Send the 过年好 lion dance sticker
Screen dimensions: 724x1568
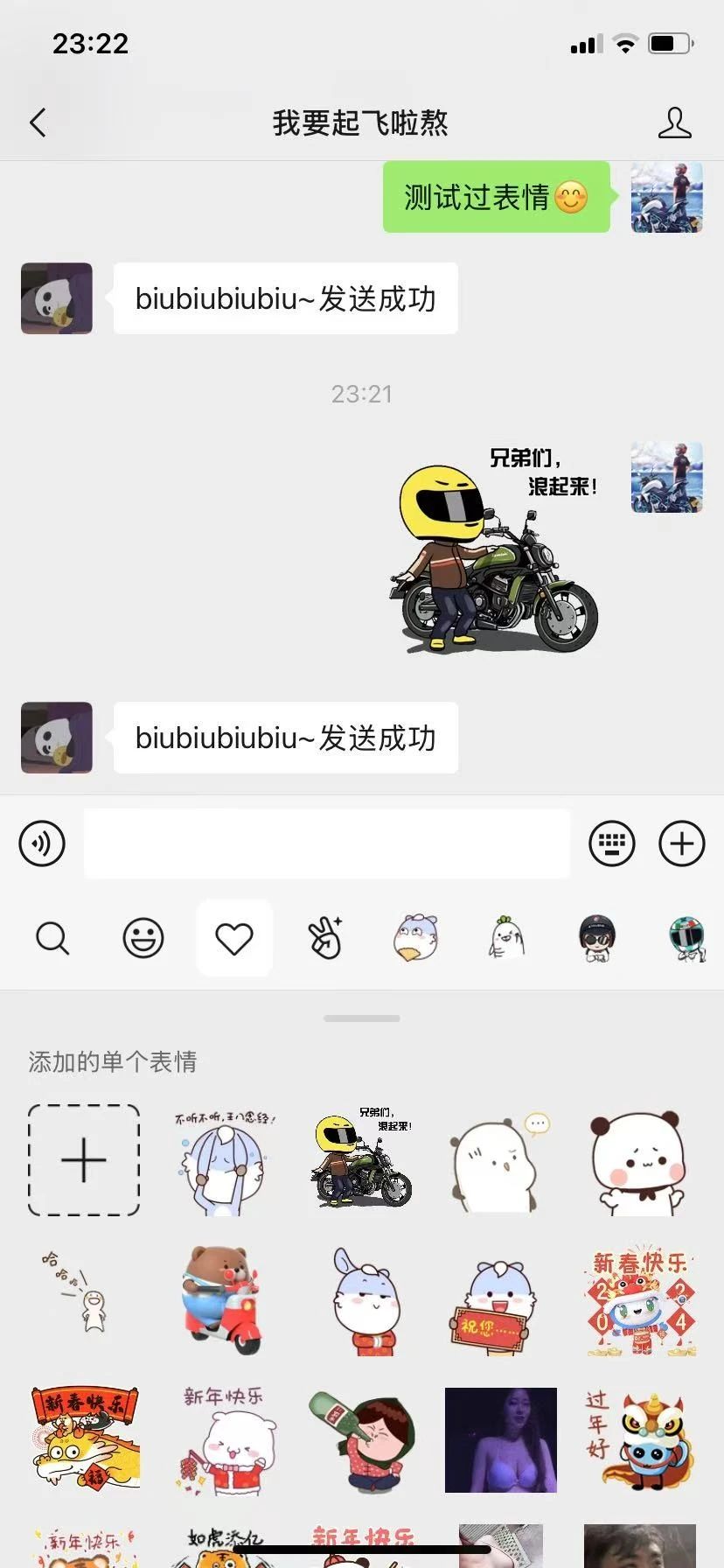click(640, 1440)
